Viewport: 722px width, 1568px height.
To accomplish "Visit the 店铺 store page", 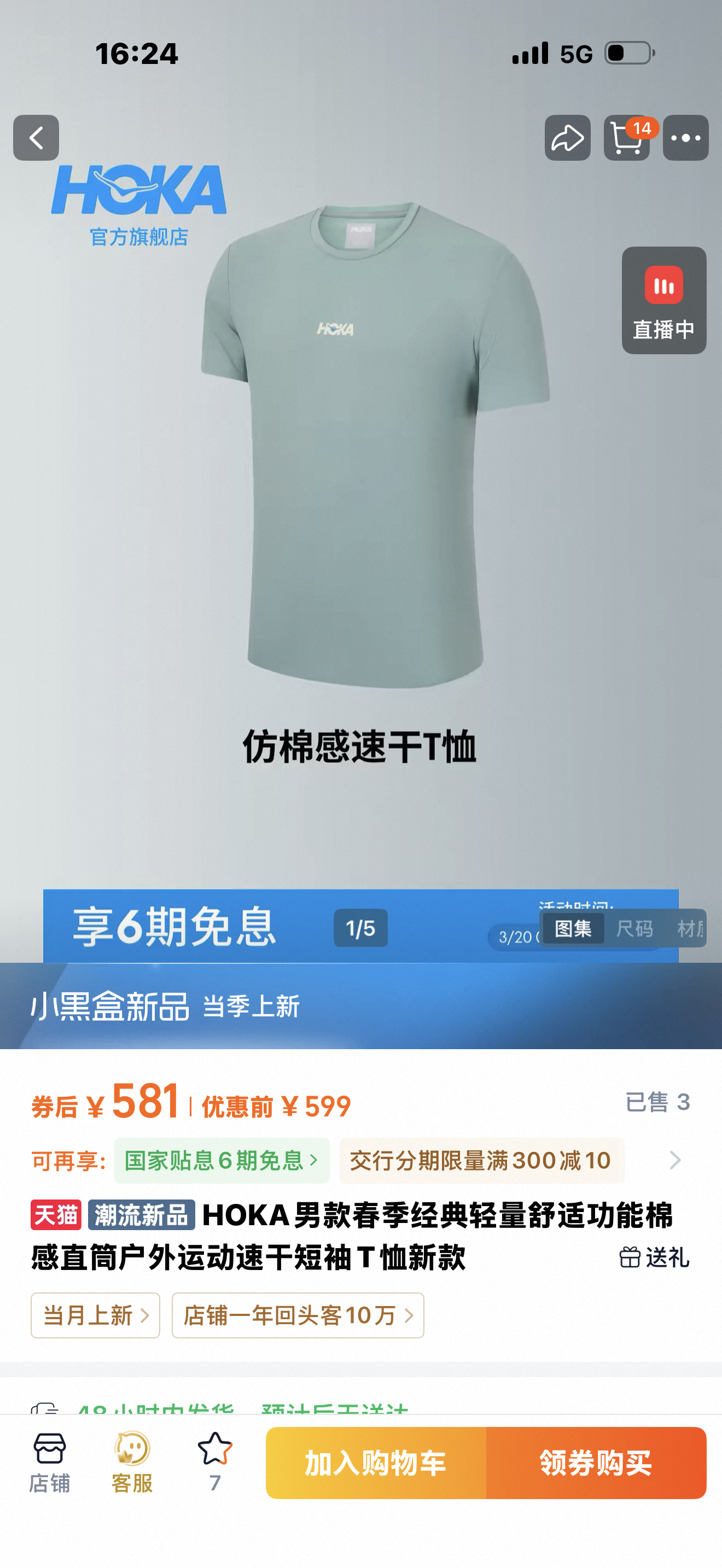I will pos(49,1461).
